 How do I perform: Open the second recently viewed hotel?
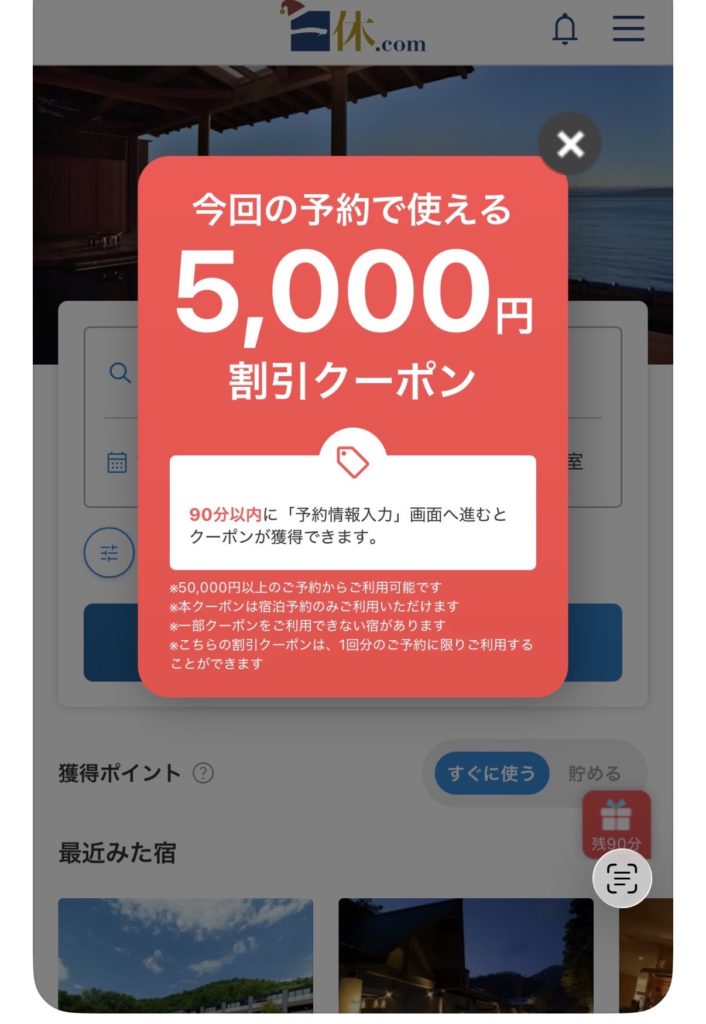point(465,954)
